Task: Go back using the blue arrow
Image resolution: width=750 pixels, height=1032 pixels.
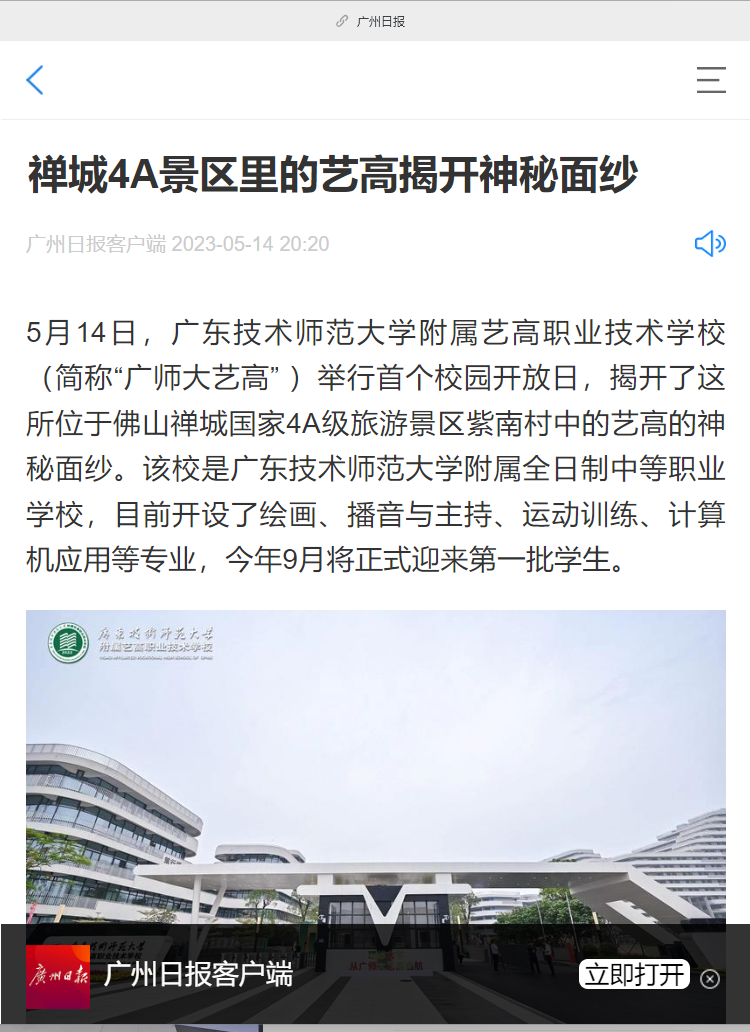Action: (x=35, y=80)
